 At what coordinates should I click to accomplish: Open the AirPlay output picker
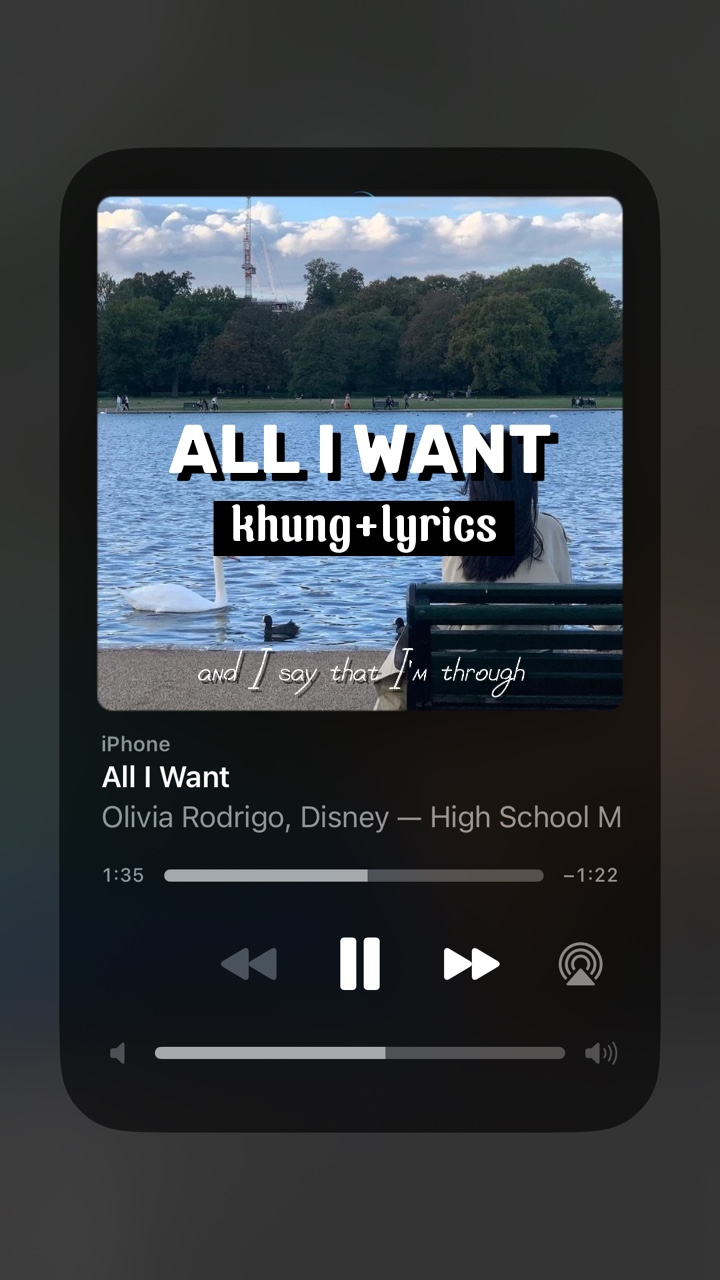pyautogui.click(x=580, y=964)
